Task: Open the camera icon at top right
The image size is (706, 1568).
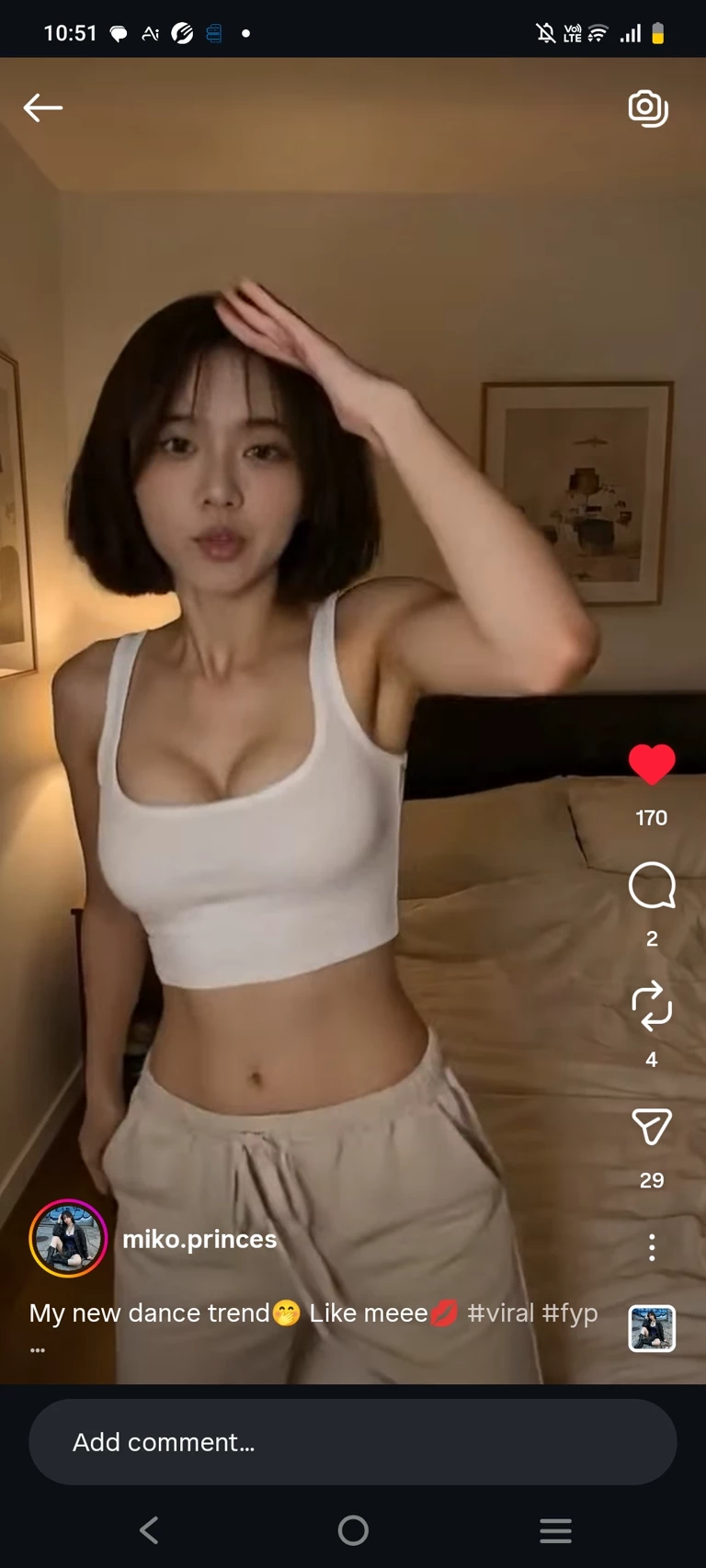Action: point(648,108)
